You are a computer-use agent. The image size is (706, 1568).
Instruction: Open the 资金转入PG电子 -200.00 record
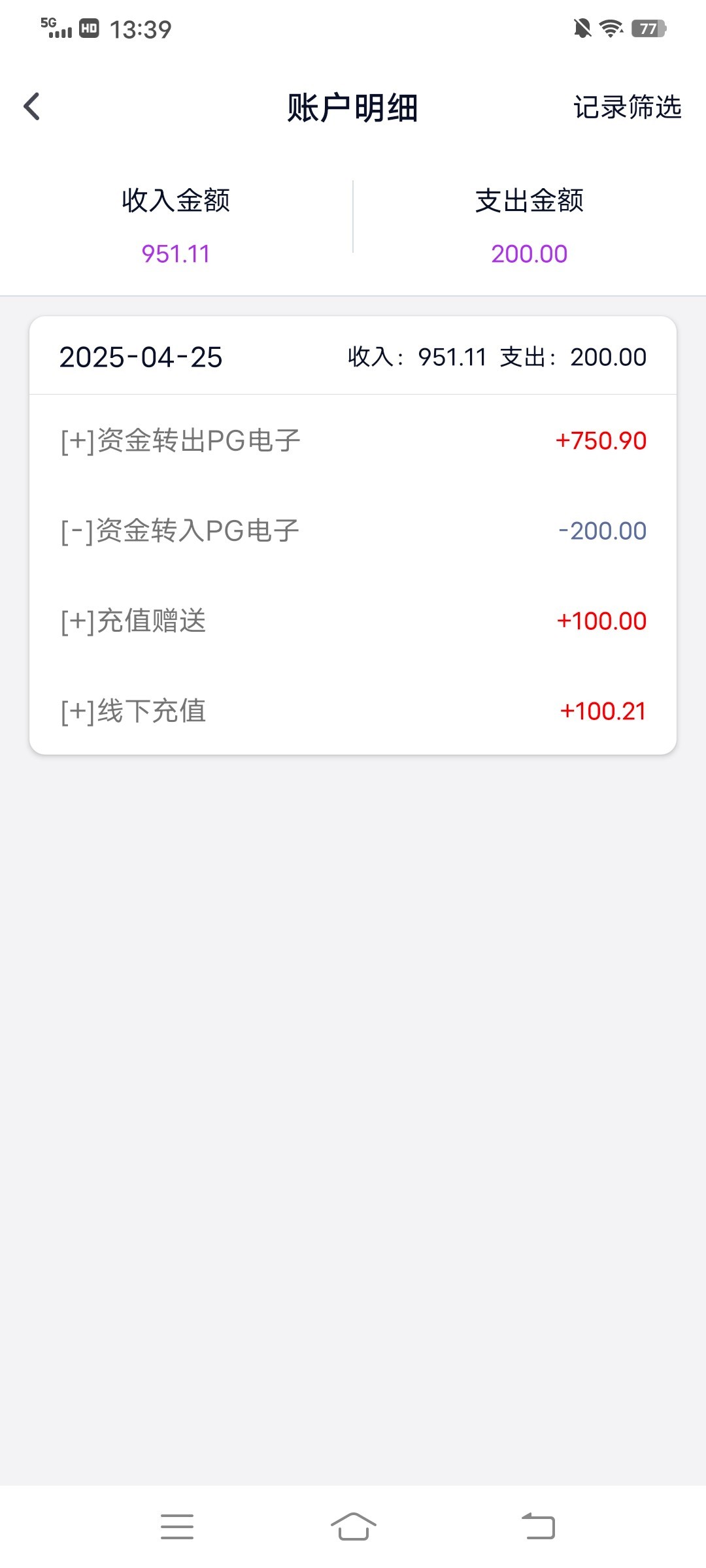pos(353,531)
